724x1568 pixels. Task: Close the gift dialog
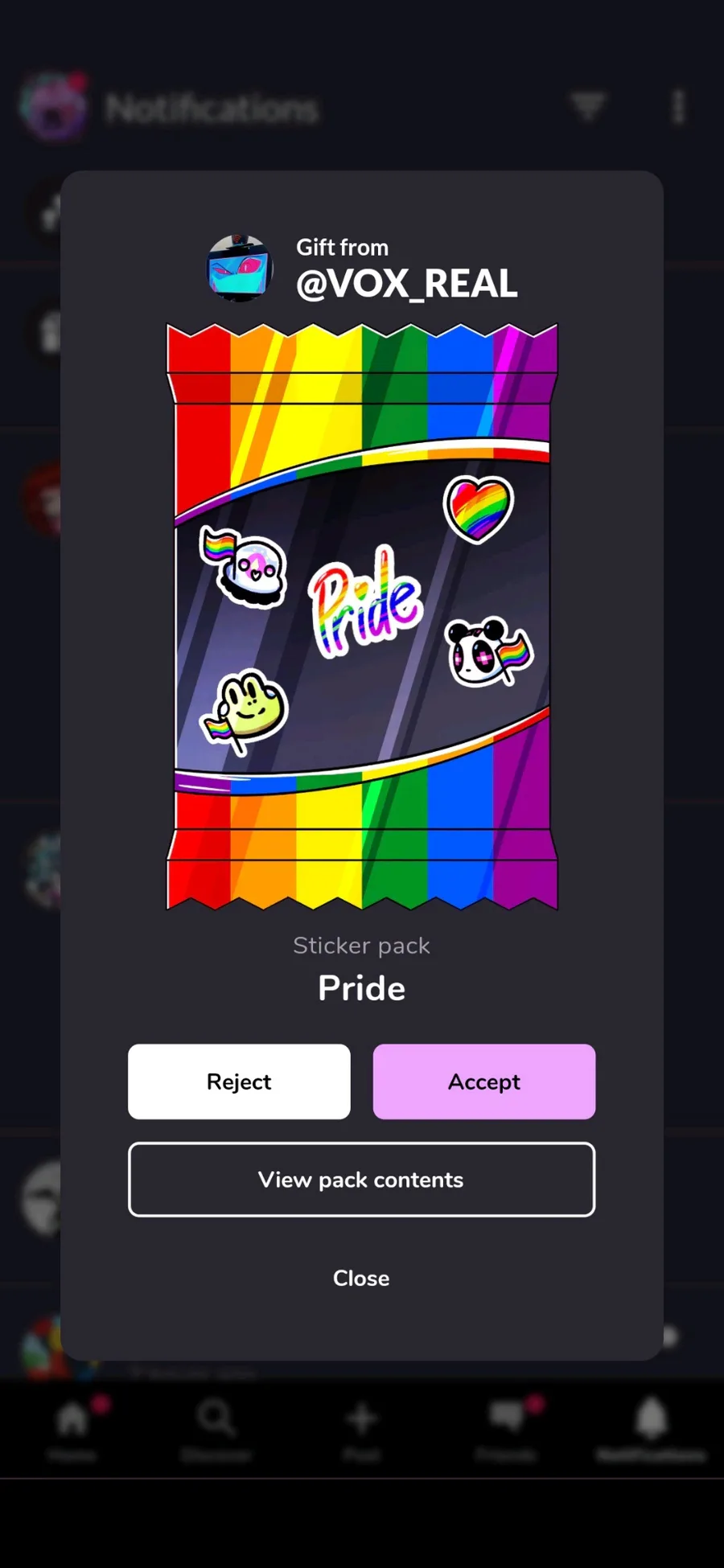point(361,1278)
